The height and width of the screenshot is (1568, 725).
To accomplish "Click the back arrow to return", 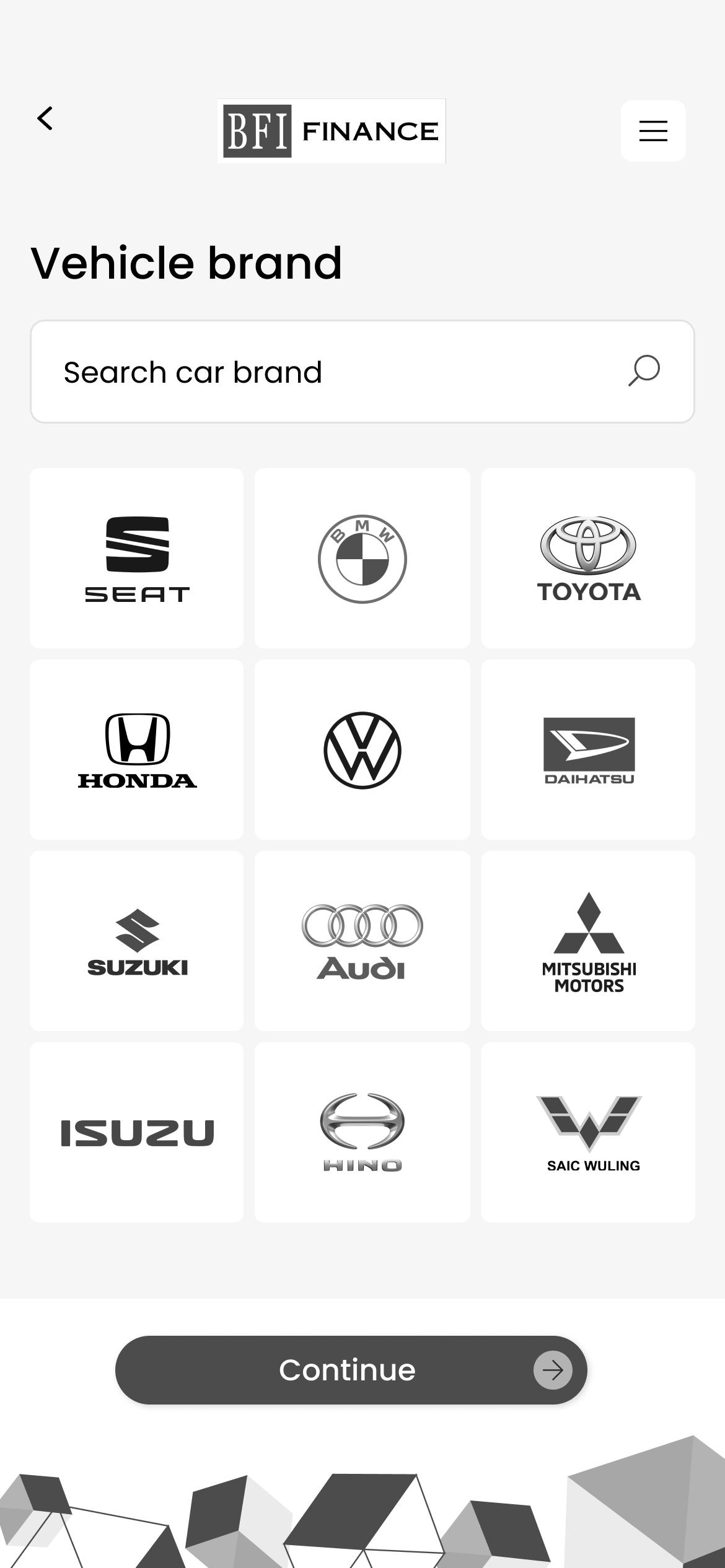I will pyautogui.click(x=45, y=118).
